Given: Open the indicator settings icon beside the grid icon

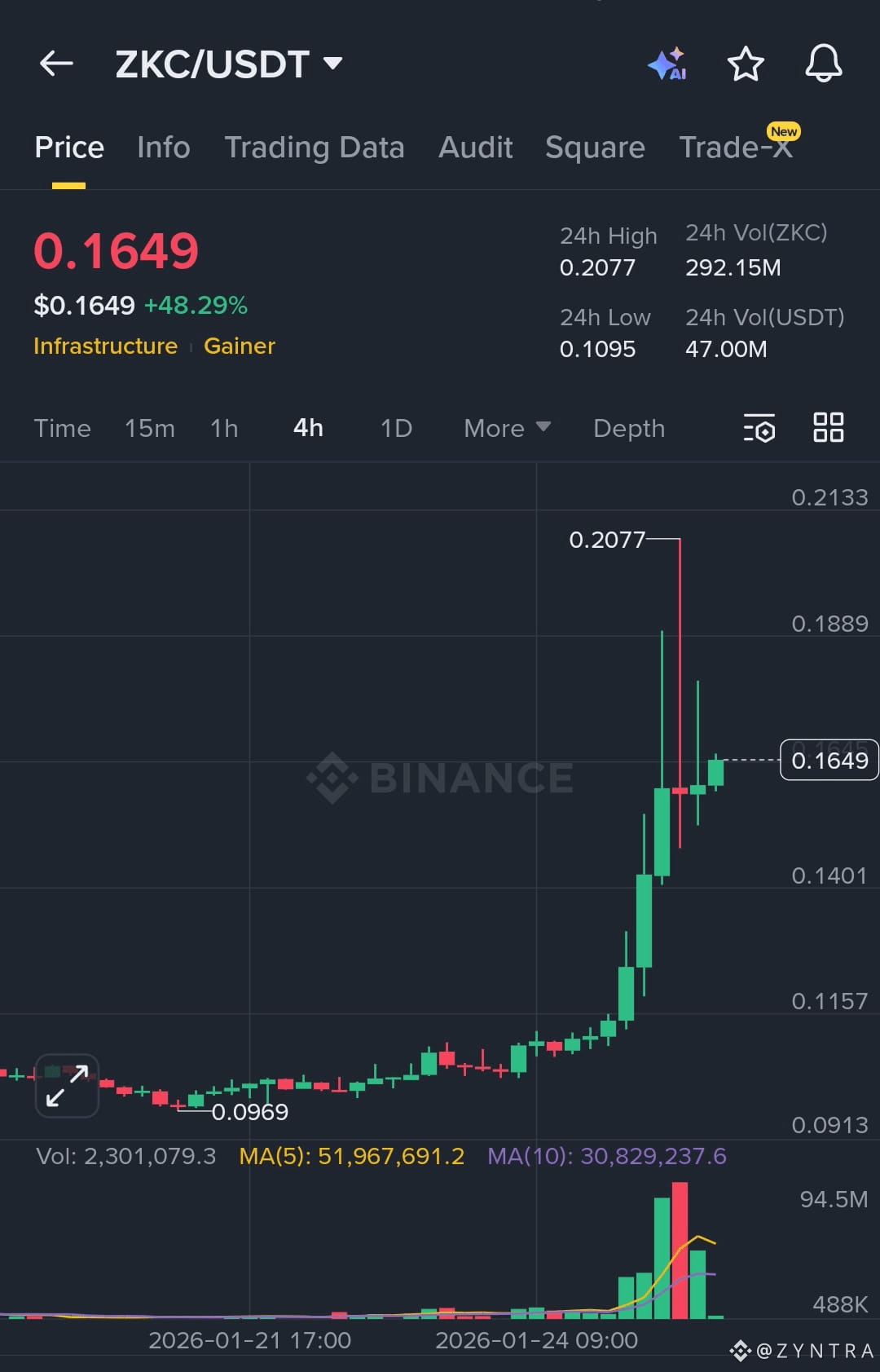Looking at the screenshot, I should pos(758,427).
